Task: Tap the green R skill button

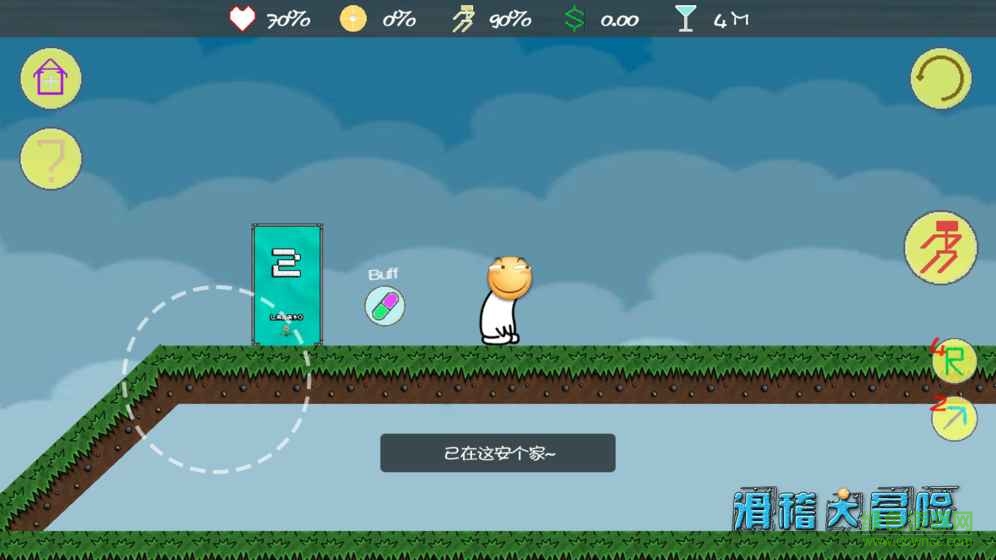Action: (954, 361)
